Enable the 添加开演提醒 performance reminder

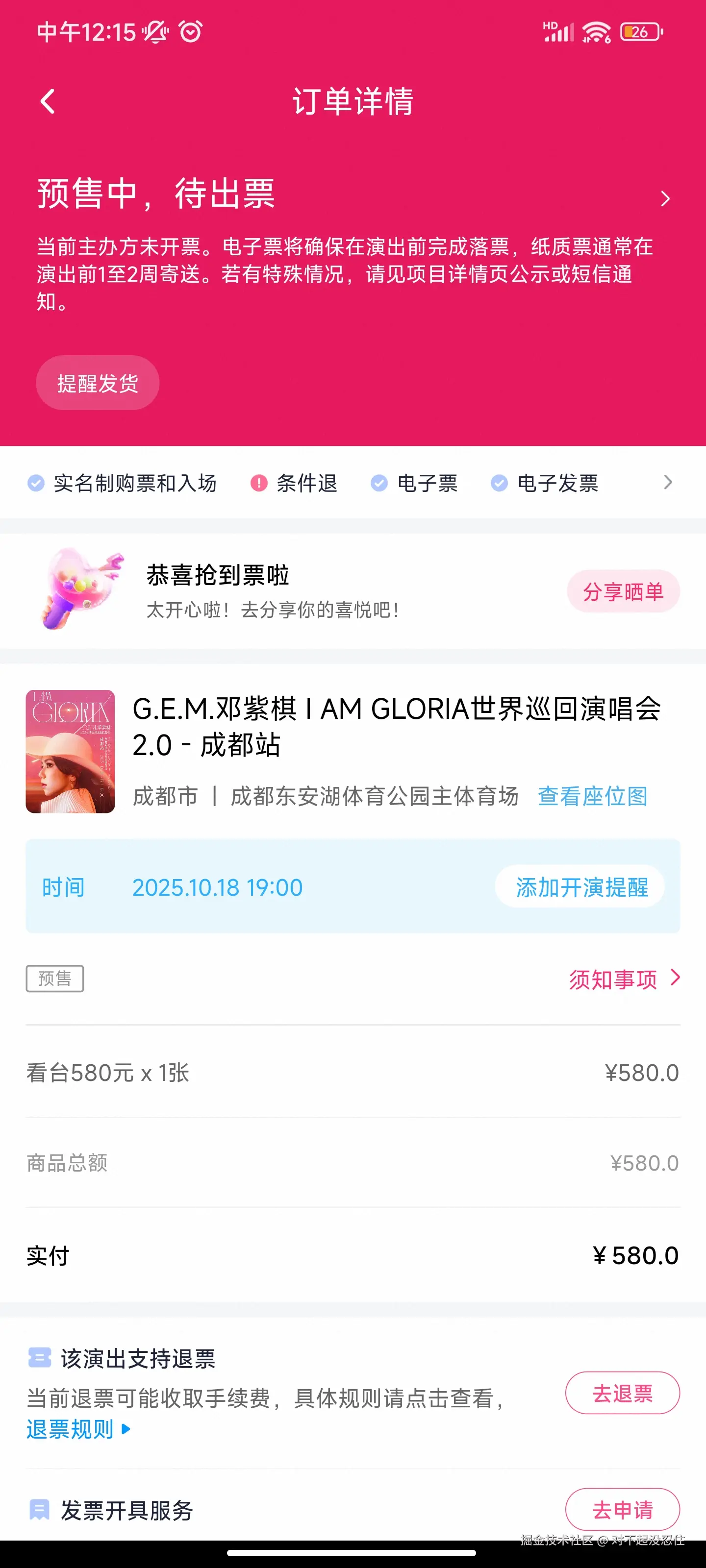[x=580, y=887]
